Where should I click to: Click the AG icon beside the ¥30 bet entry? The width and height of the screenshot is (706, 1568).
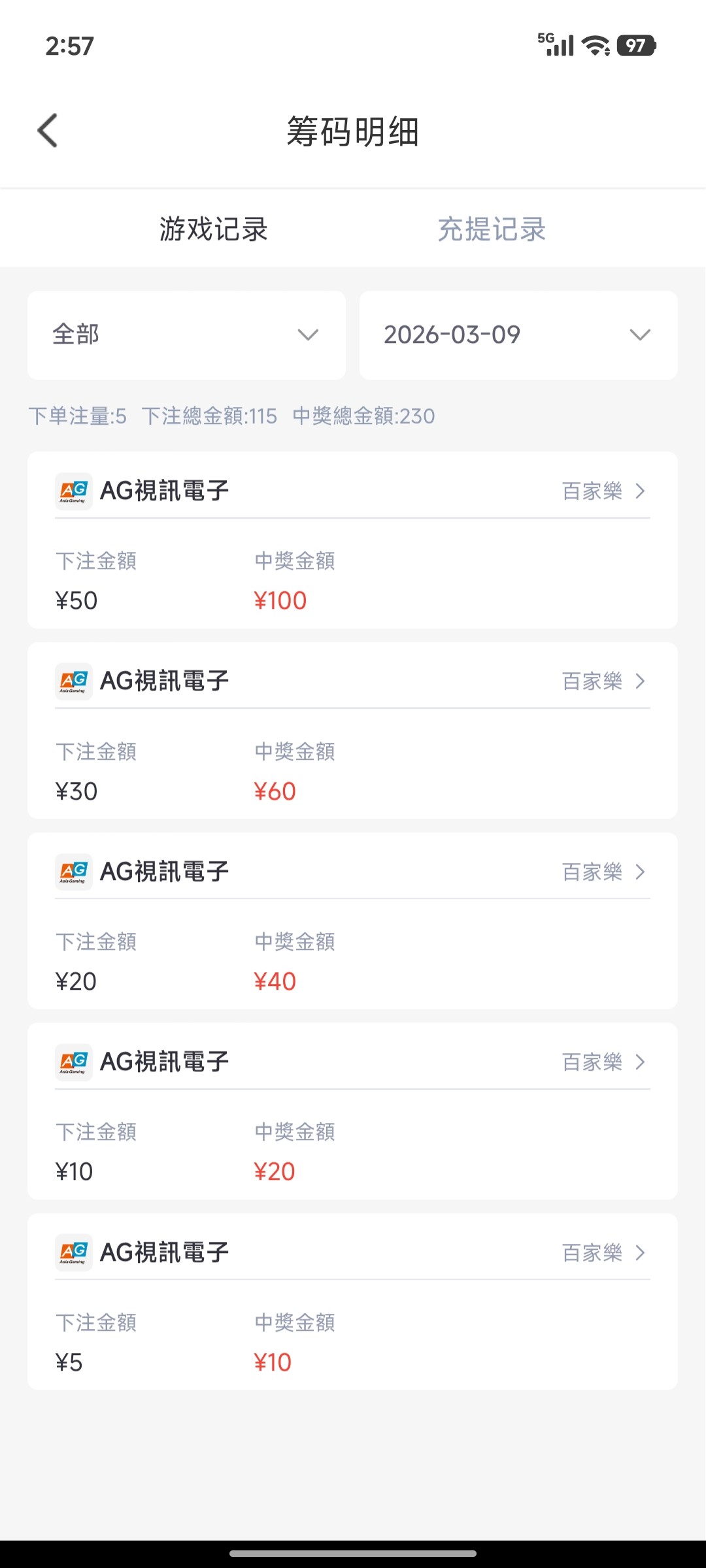click(74, 681)
